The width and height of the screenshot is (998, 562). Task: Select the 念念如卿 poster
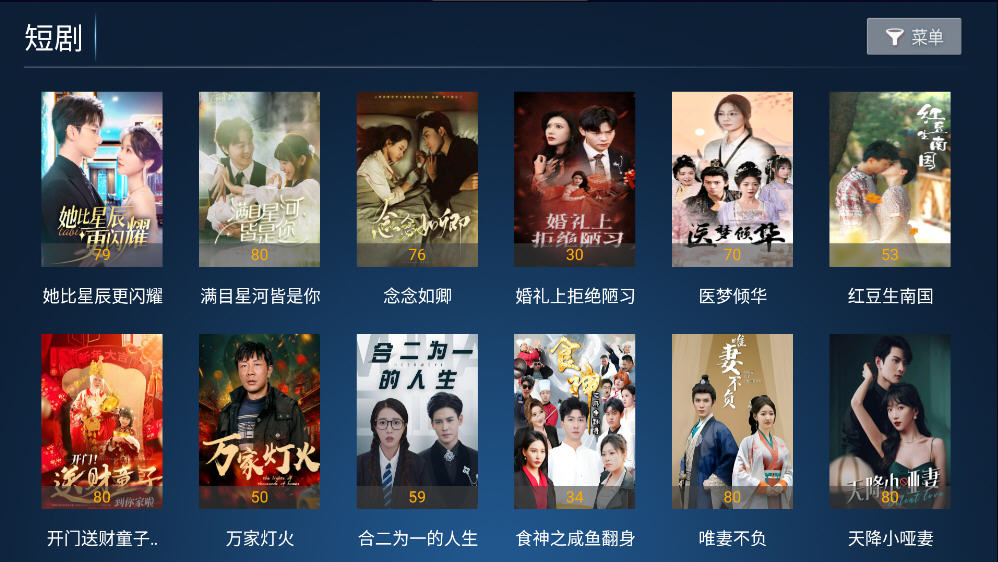417,180
